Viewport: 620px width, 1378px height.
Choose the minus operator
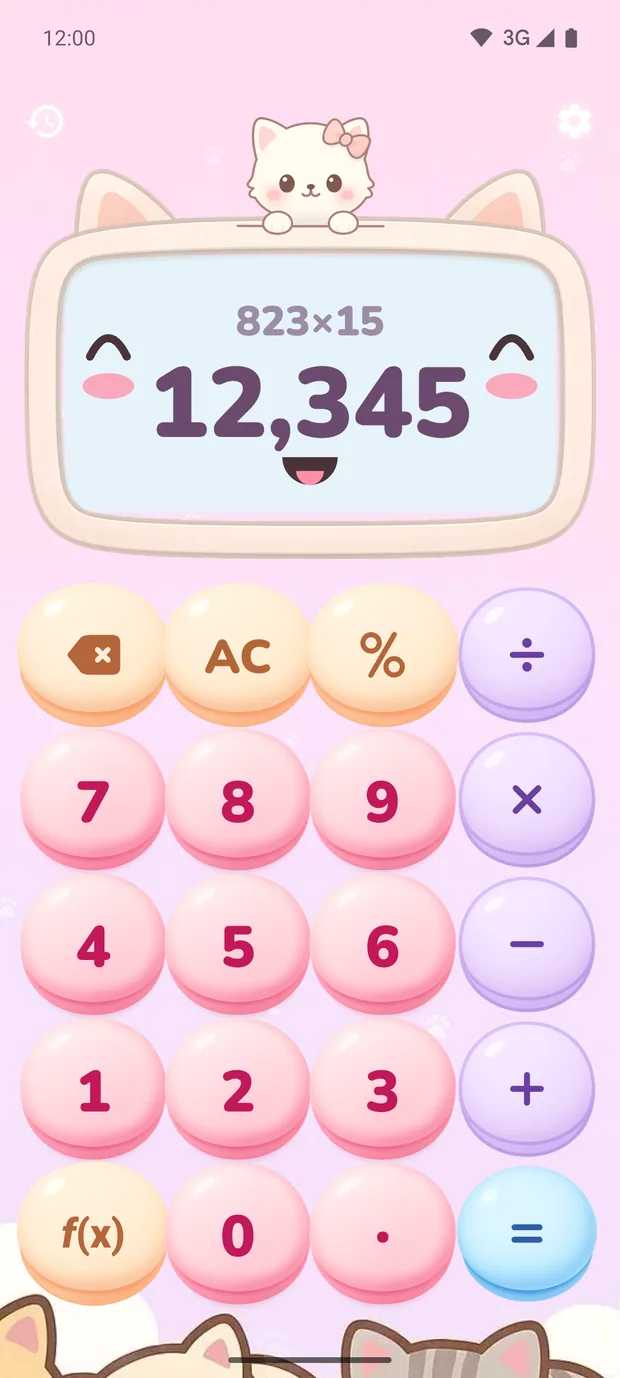tap(527, 944)
